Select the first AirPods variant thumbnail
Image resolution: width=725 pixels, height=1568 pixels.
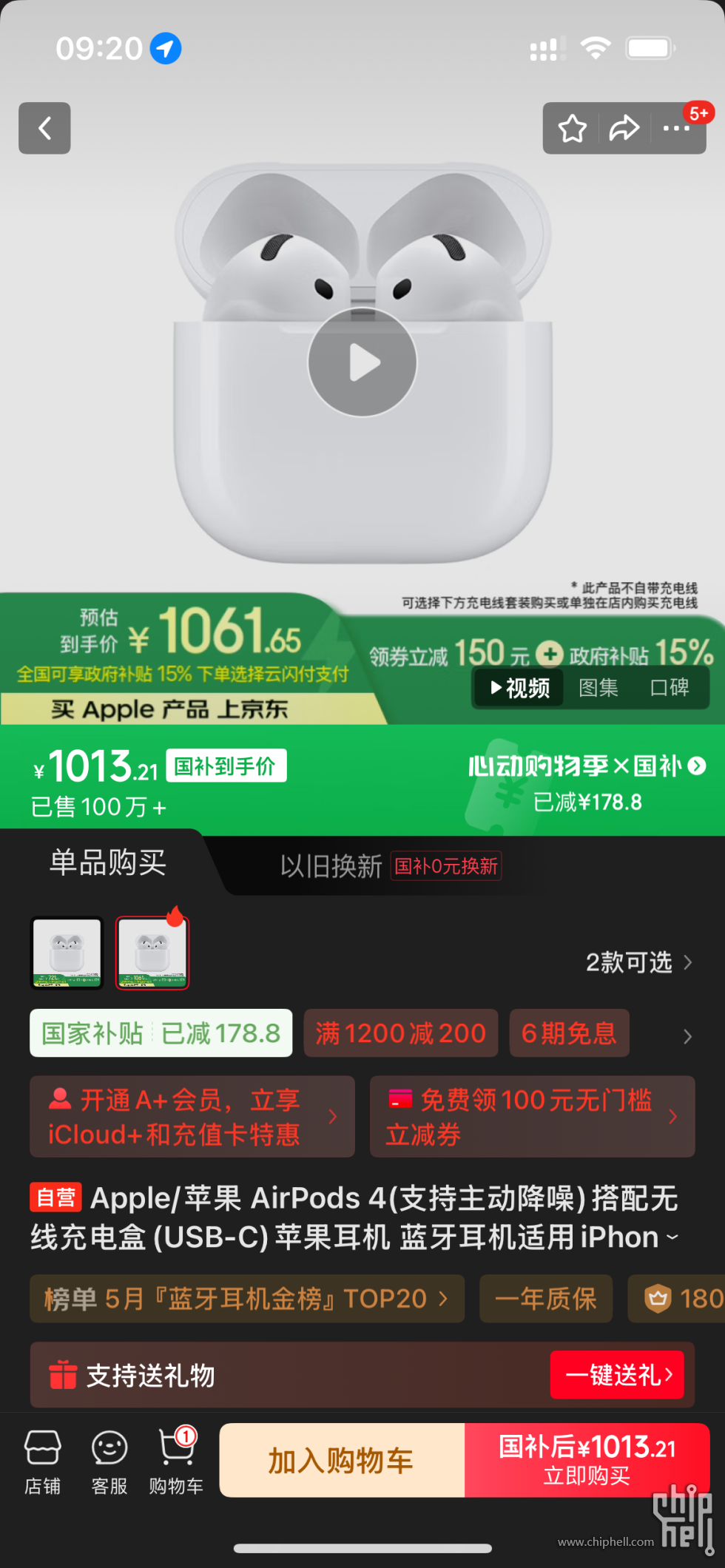67,953
